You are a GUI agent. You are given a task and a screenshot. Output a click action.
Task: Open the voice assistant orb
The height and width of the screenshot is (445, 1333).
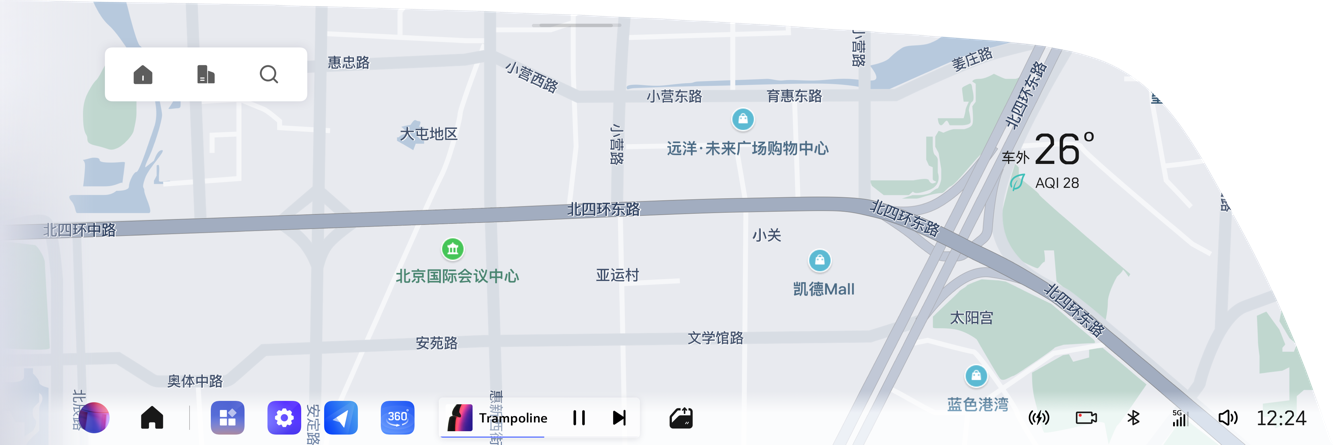tap(94, 417)
